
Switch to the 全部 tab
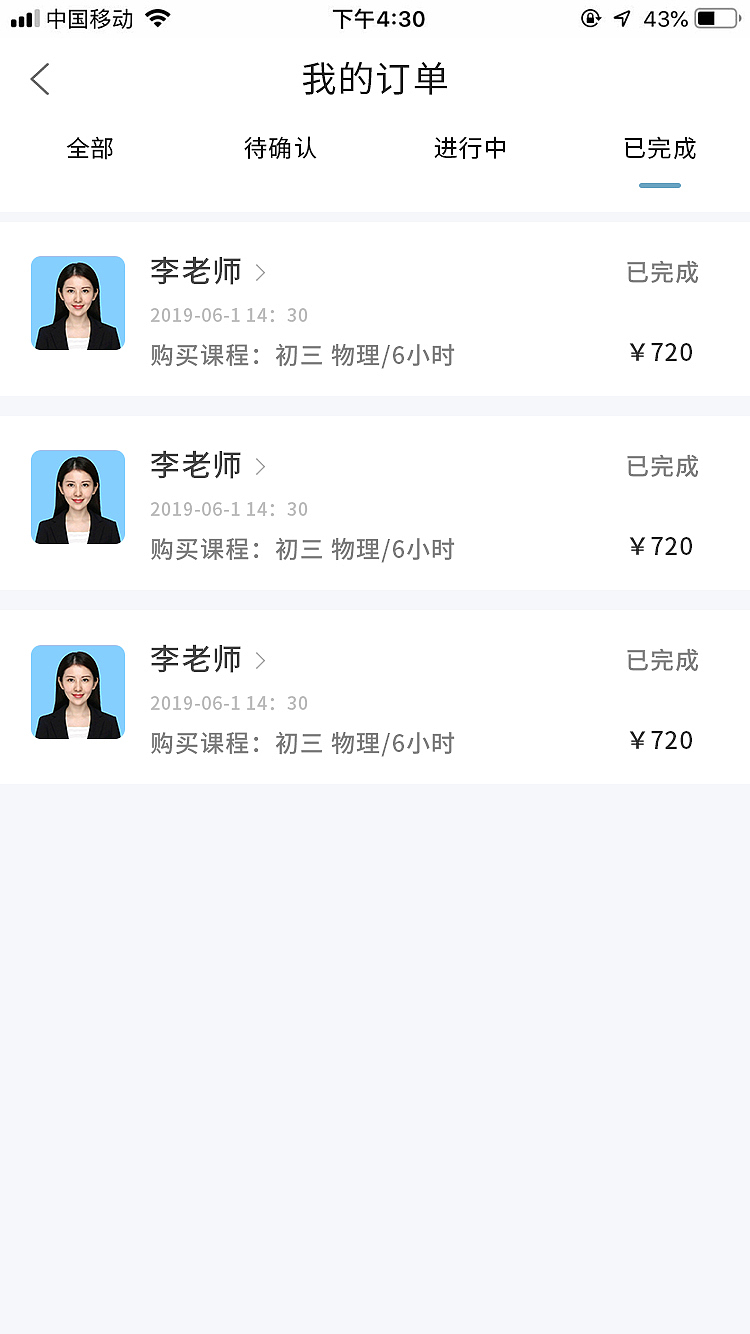90,148
